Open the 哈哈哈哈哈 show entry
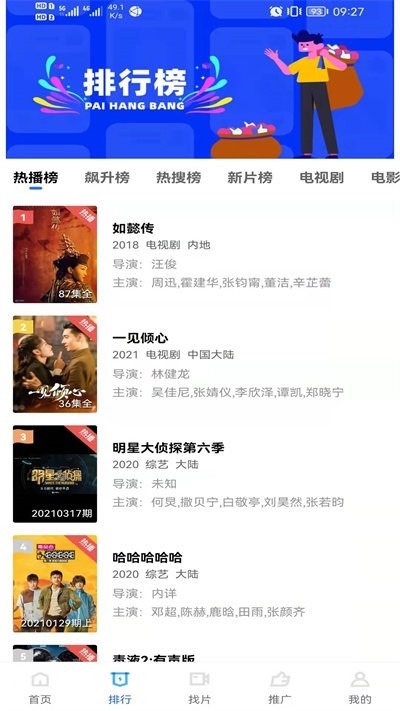This screenshot has width=400, height=711. click(200, 584)
